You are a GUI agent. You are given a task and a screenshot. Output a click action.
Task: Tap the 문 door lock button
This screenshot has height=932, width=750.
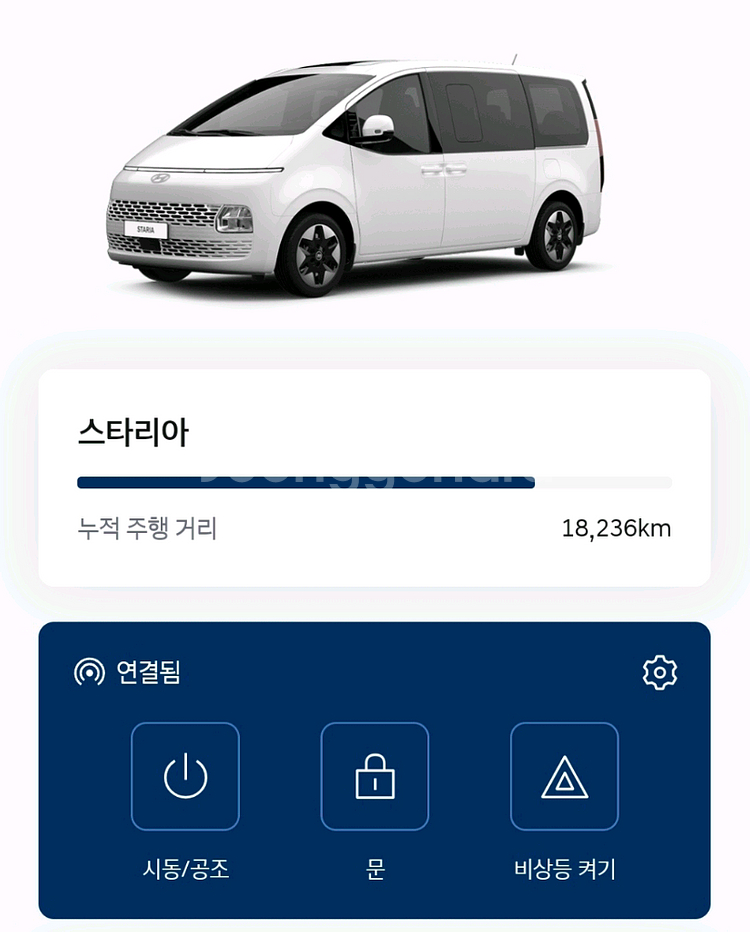click(375, 776)
